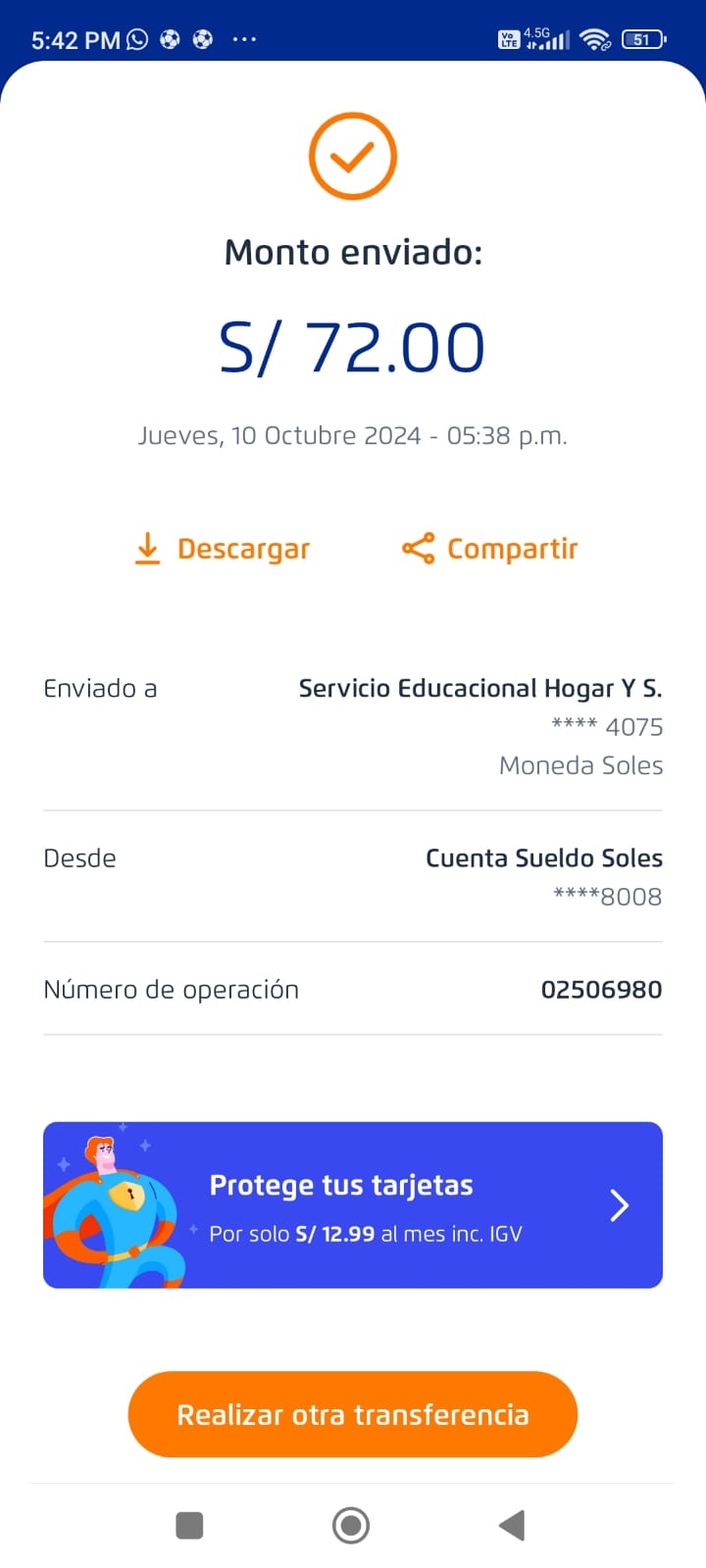Open the Protege tus tarjetas banner
Image resolution: width=706 pixels, height=1568 pixels.
(x=353, y=1204)
